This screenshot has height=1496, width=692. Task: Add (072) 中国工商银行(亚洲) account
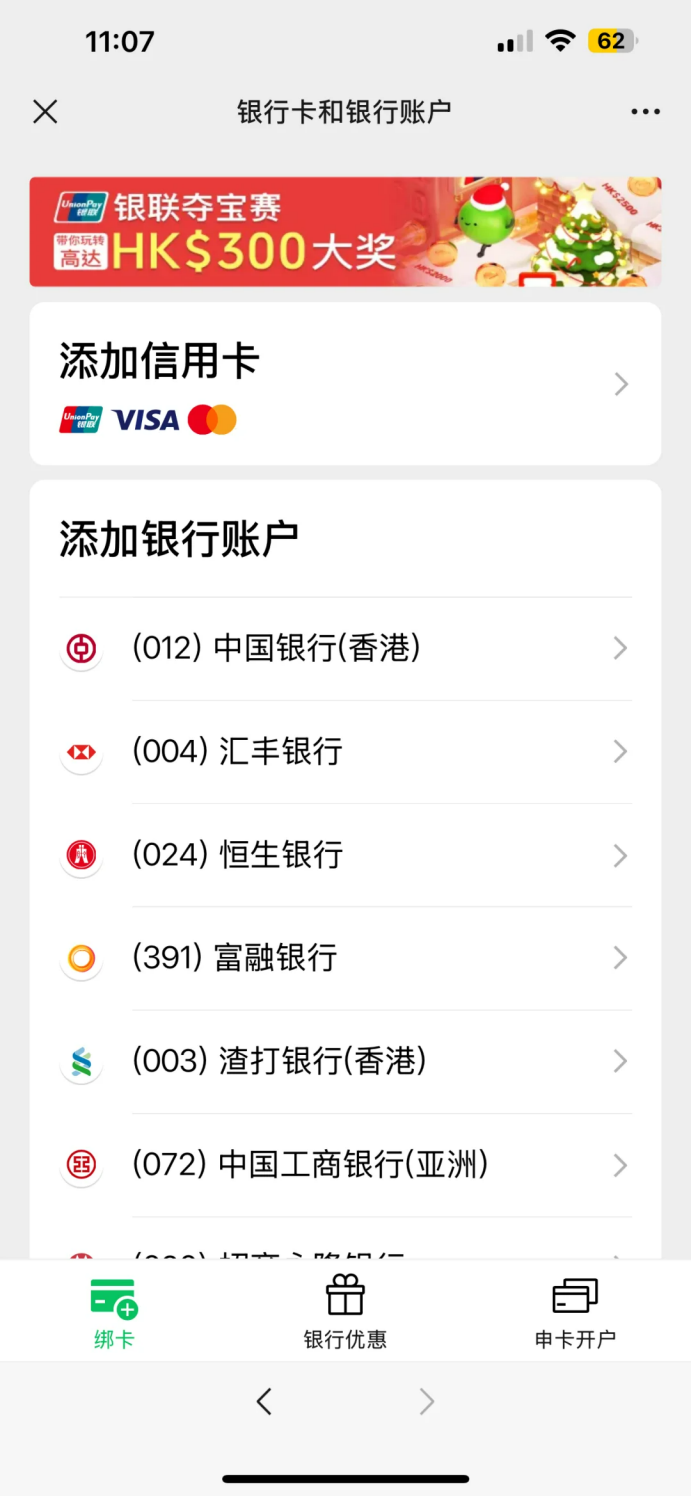pos(345,1164)
